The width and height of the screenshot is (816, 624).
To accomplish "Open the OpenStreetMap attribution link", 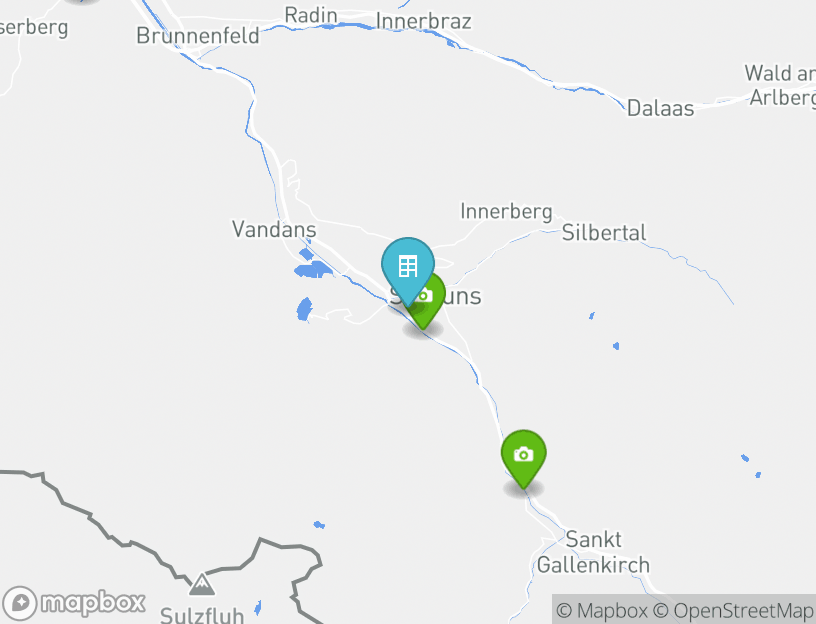I will 734,610.
